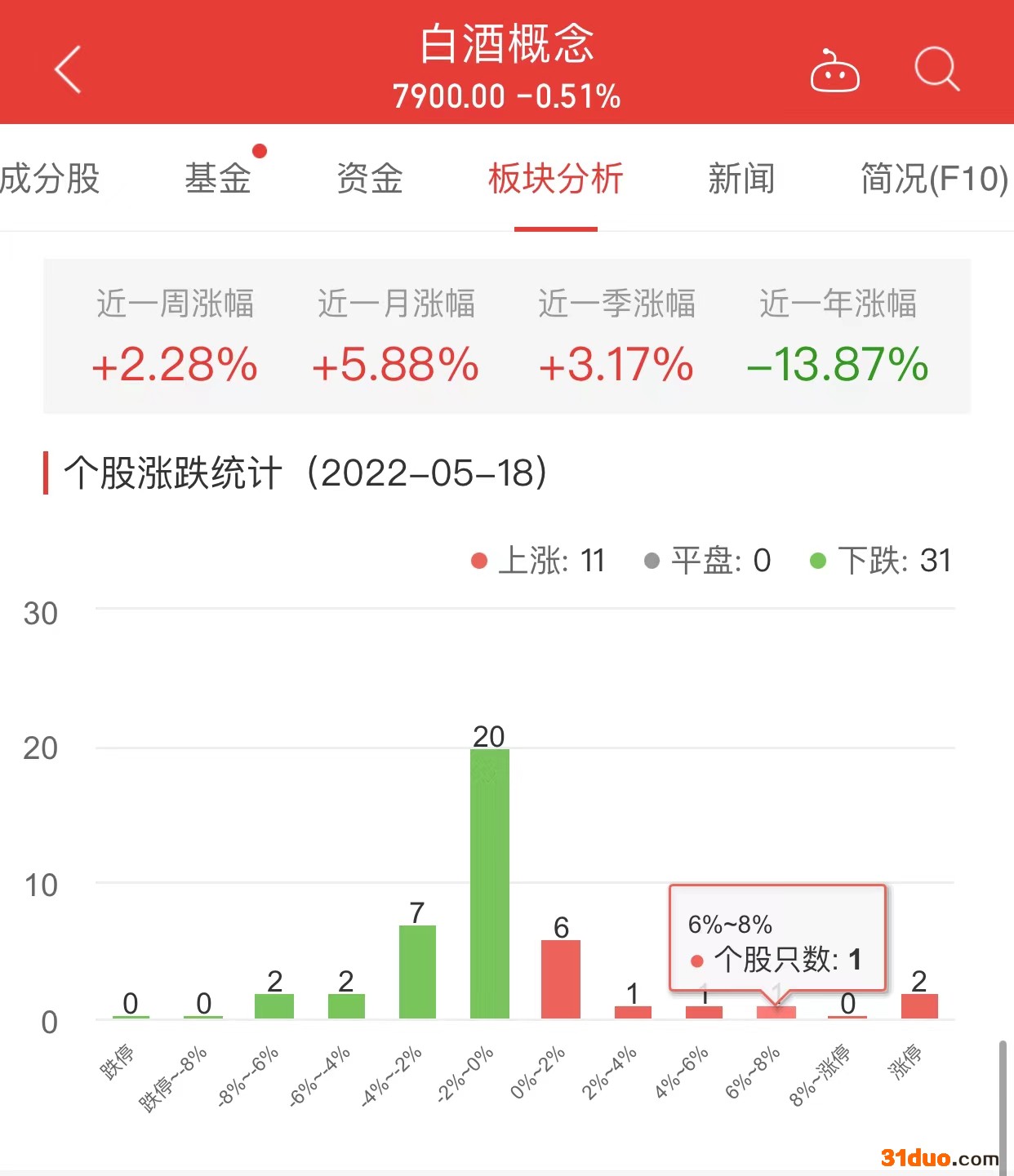Tap the 0%~2% bar showing 6
The width and height of the screenshot is (1014, 1176).
[561, 979]
